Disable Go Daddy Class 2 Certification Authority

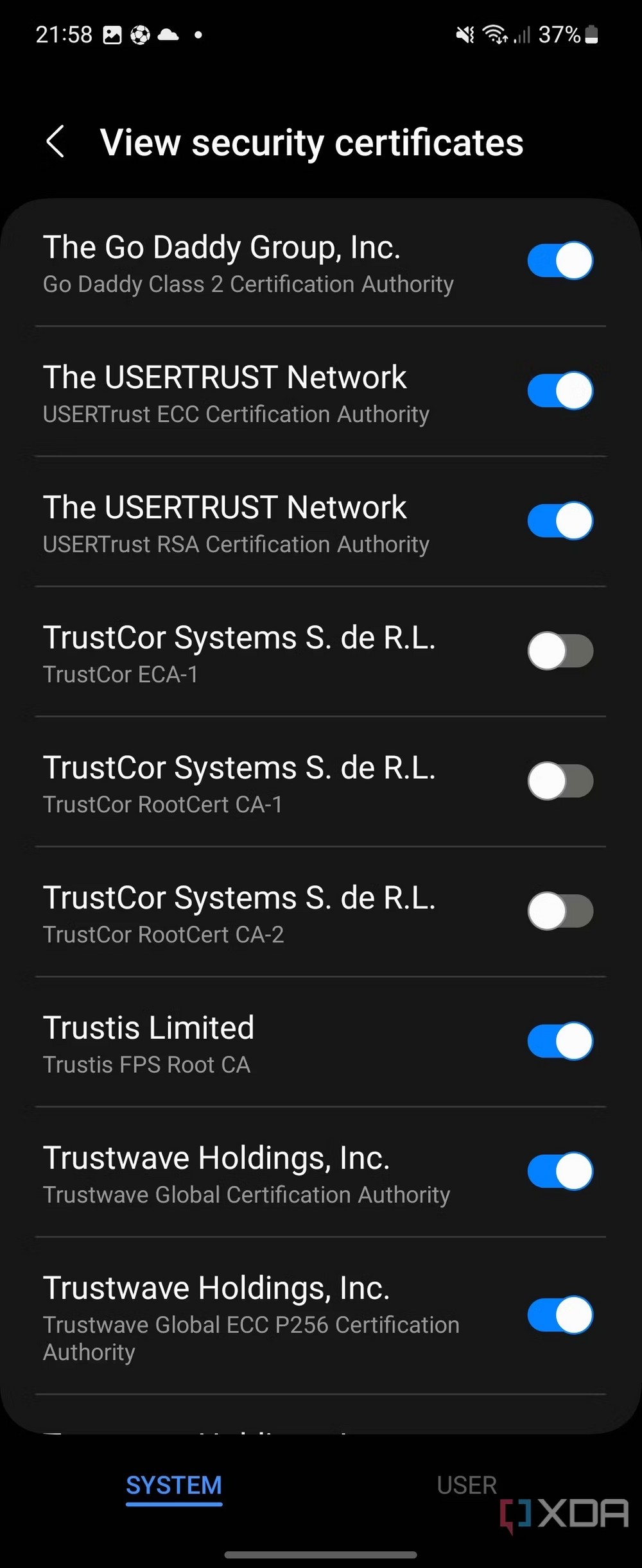pos(560,260)
